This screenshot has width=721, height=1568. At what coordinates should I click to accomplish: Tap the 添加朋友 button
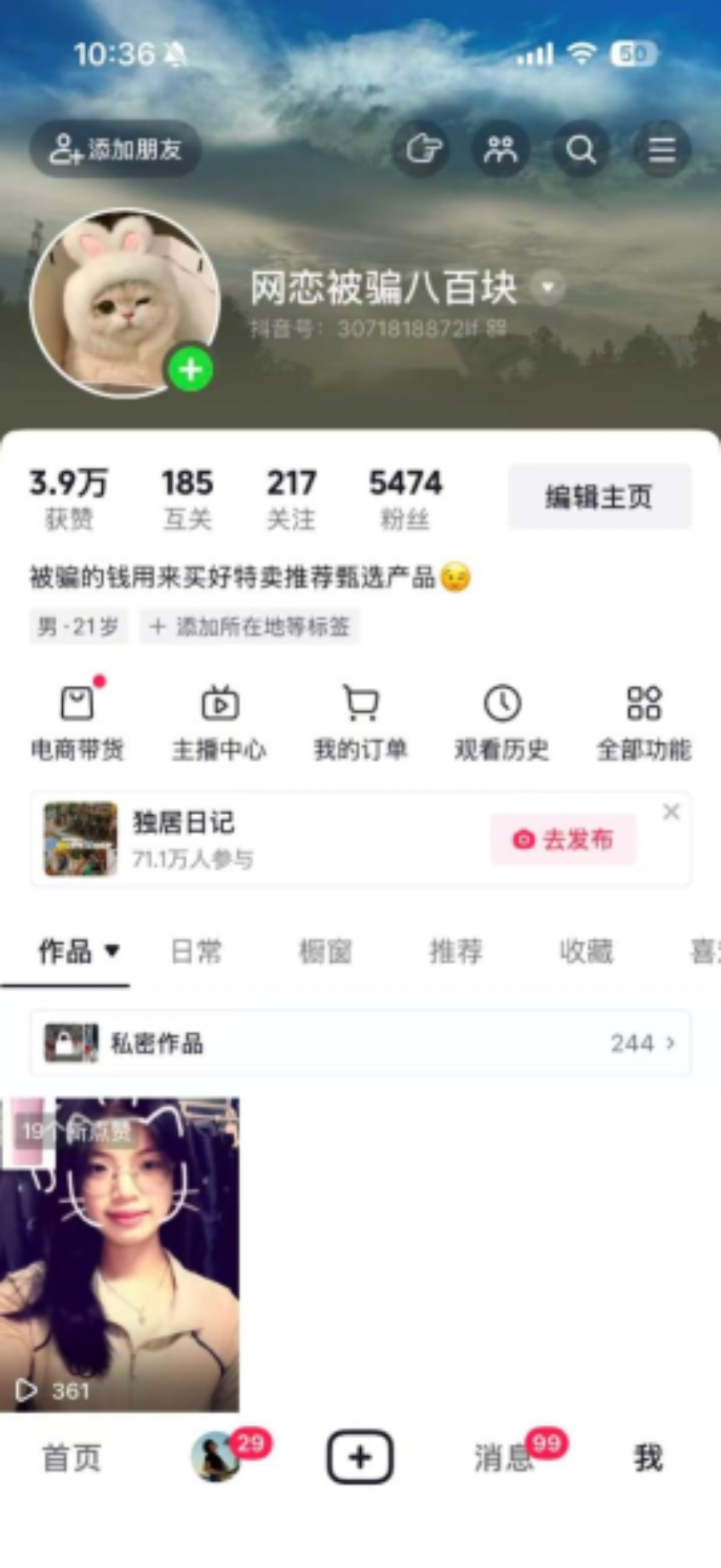116,150
